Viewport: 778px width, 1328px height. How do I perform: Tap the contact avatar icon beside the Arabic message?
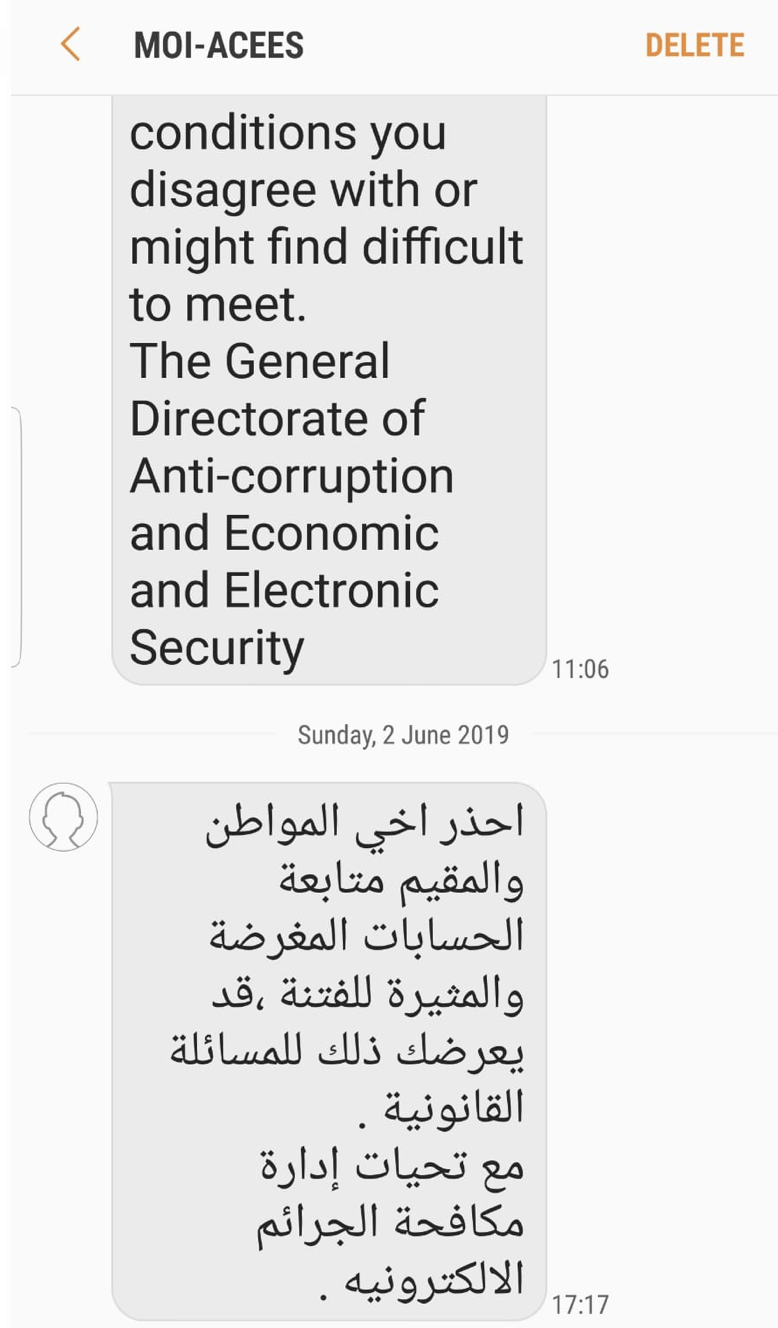[x=64, y=818]
